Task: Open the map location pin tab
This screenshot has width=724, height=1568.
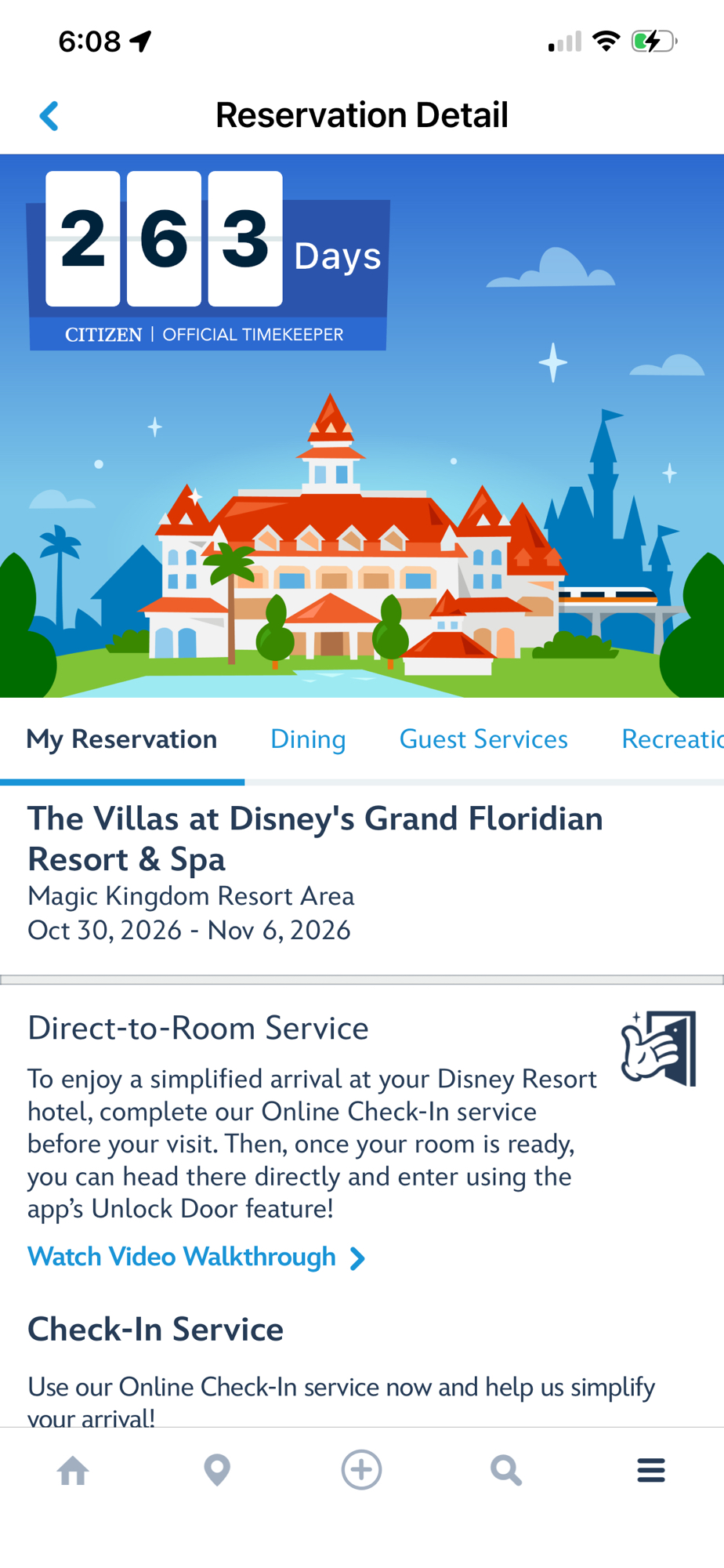Action: click(217, 1470)
